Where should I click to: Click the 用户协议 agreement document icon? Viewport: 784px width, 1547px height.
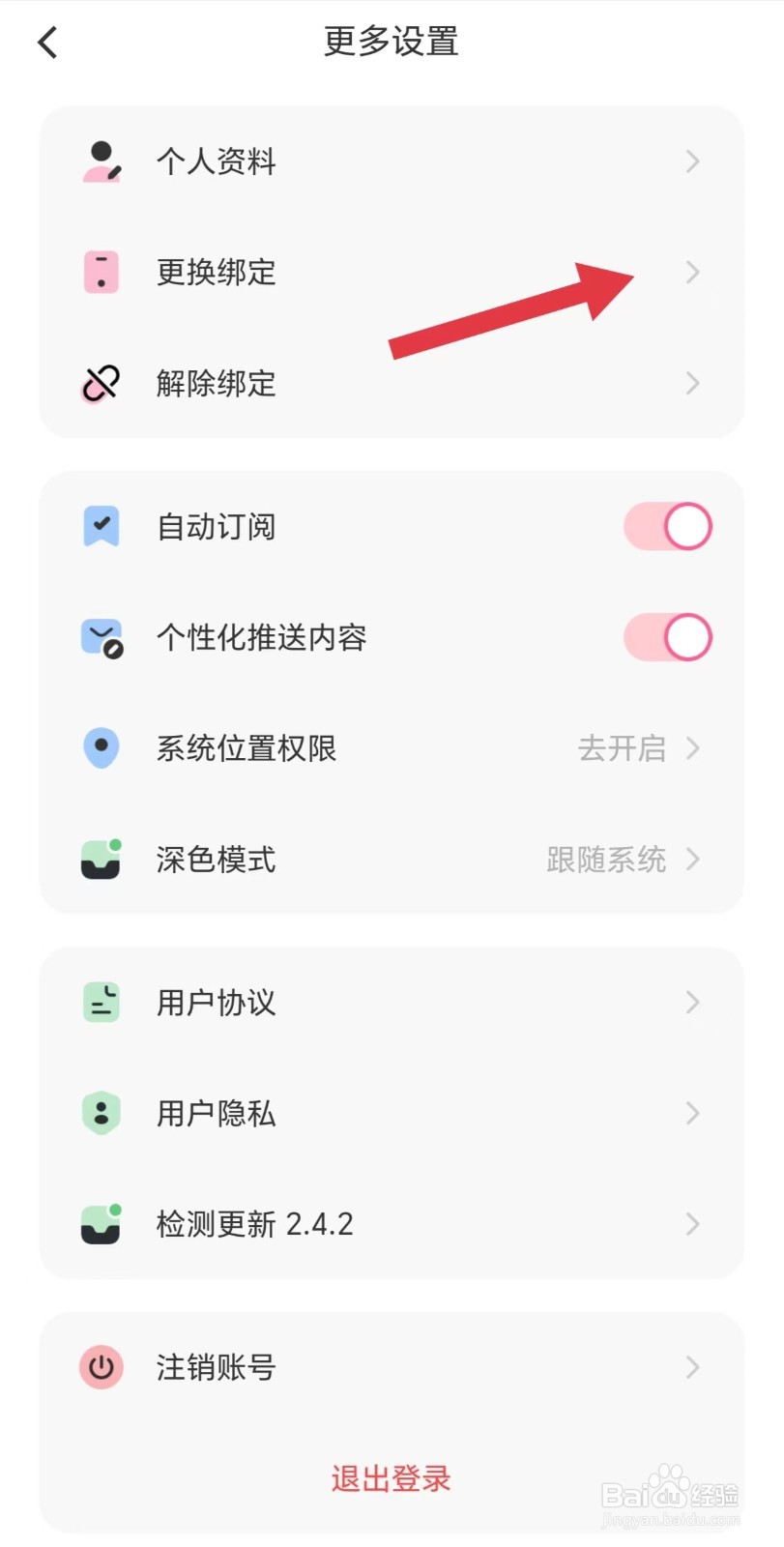pyautogui.click(x=101, y=1003)
